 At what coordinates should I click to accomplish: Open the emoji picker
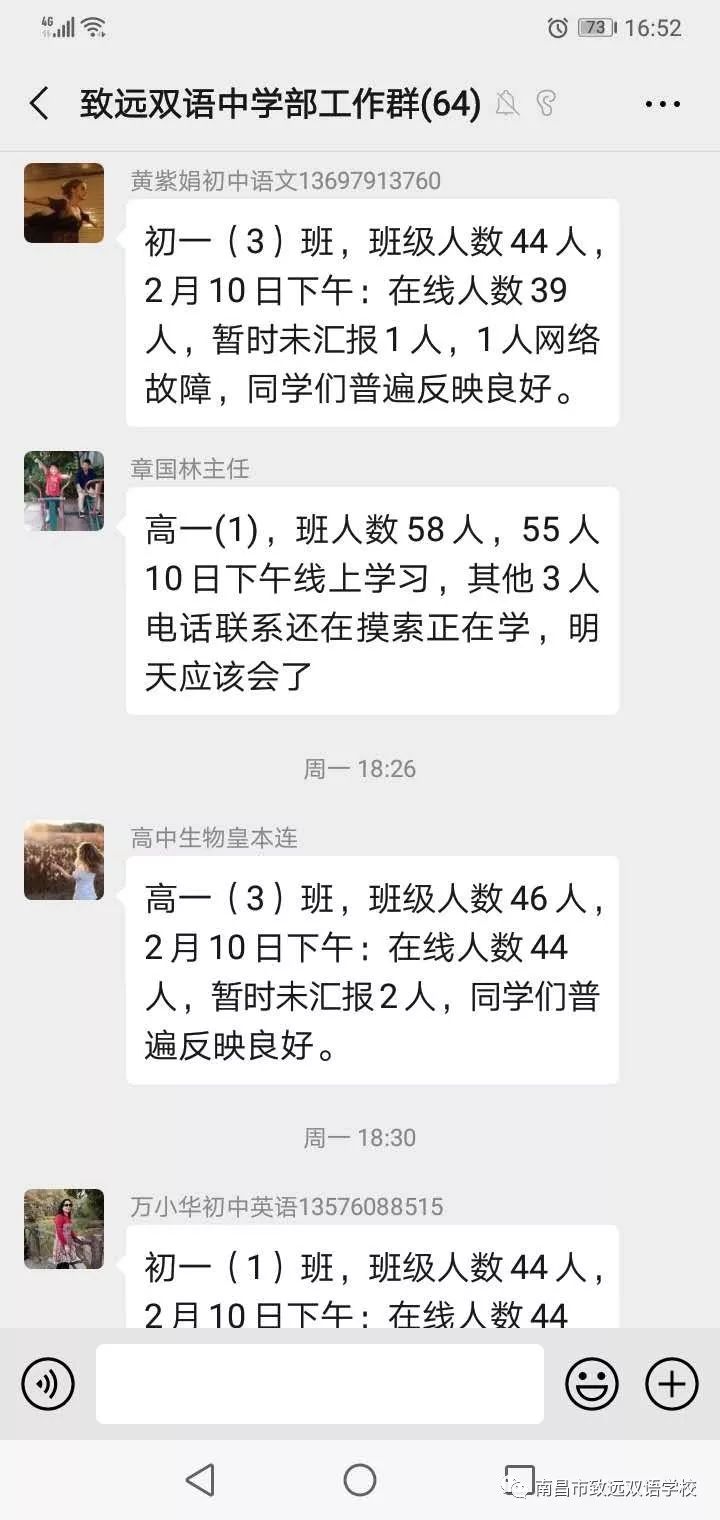click(592, 1384)
